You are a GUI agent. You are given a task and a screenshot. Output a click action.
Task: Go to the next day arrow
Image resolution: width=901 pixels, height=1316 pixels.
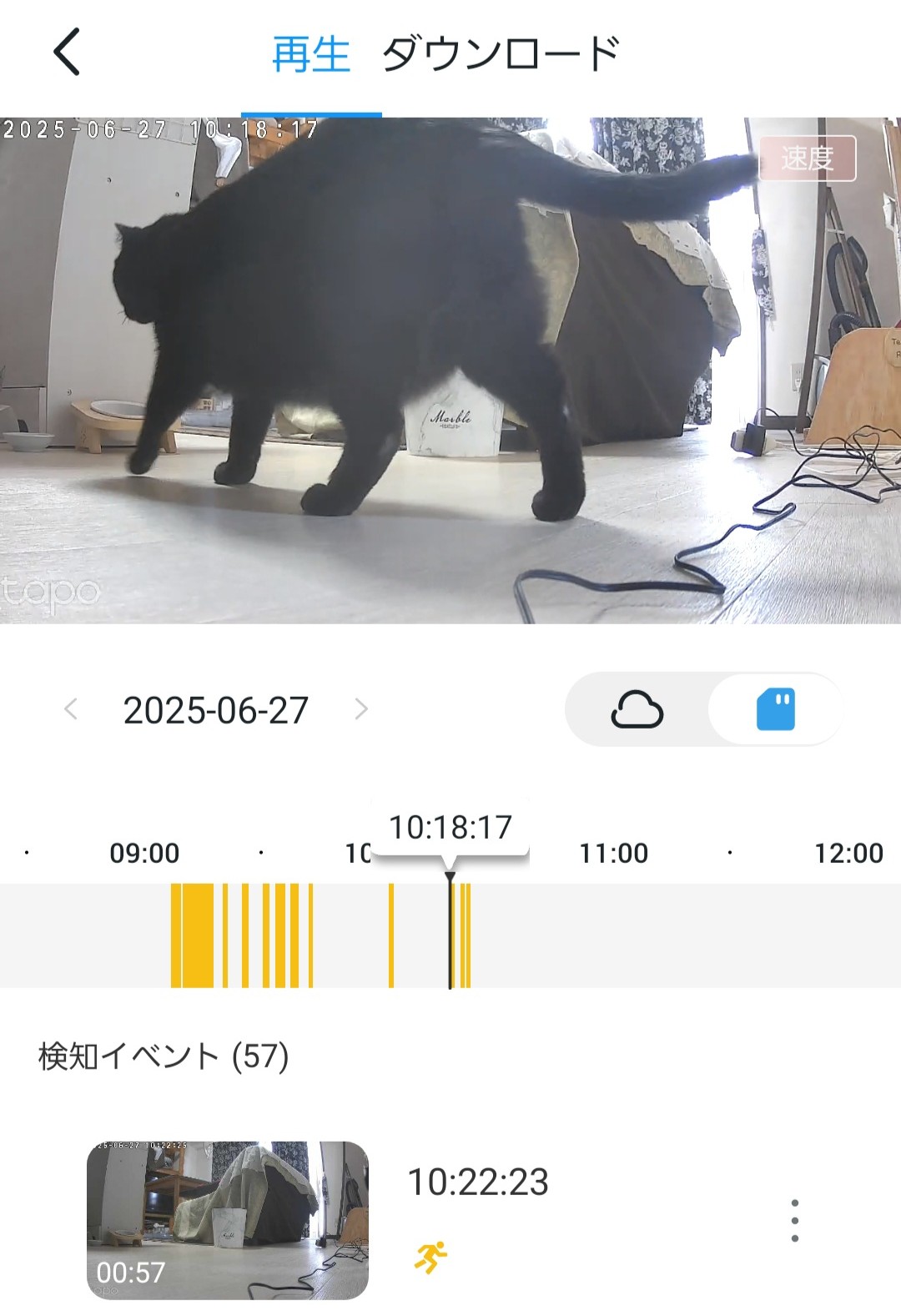(361, 710)
